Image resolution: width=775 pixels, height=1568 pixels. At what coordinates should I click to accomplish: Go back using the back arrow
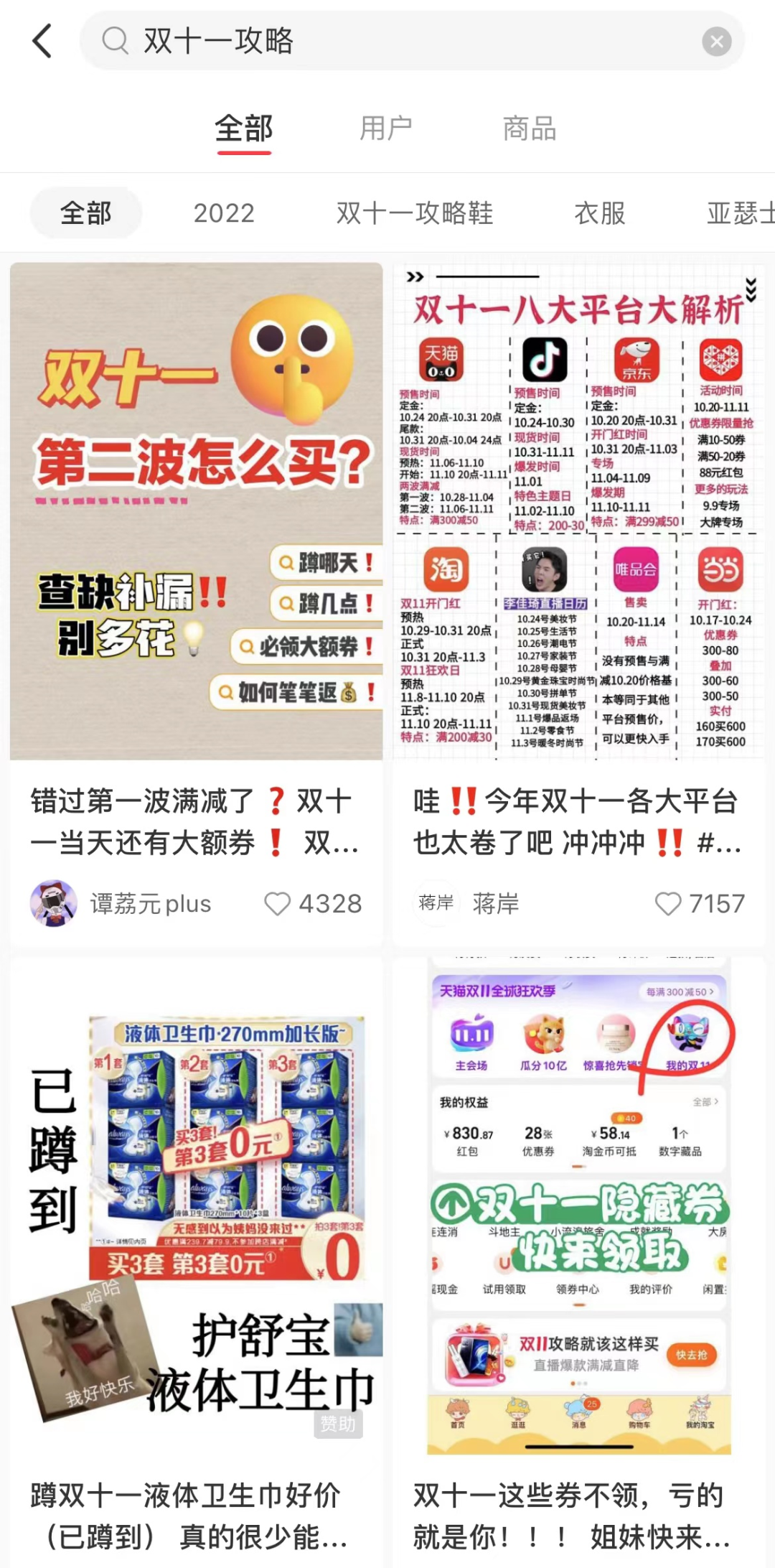[43, 41]
